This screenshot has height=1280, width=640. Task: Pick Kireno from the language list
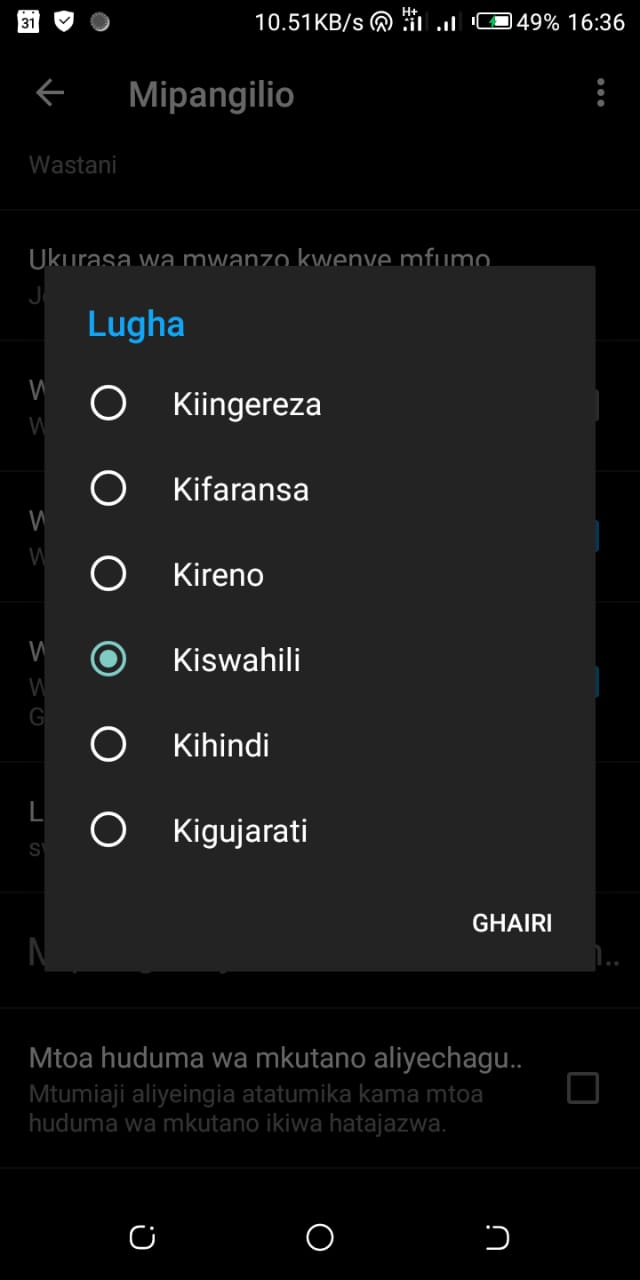pos(320,575)
